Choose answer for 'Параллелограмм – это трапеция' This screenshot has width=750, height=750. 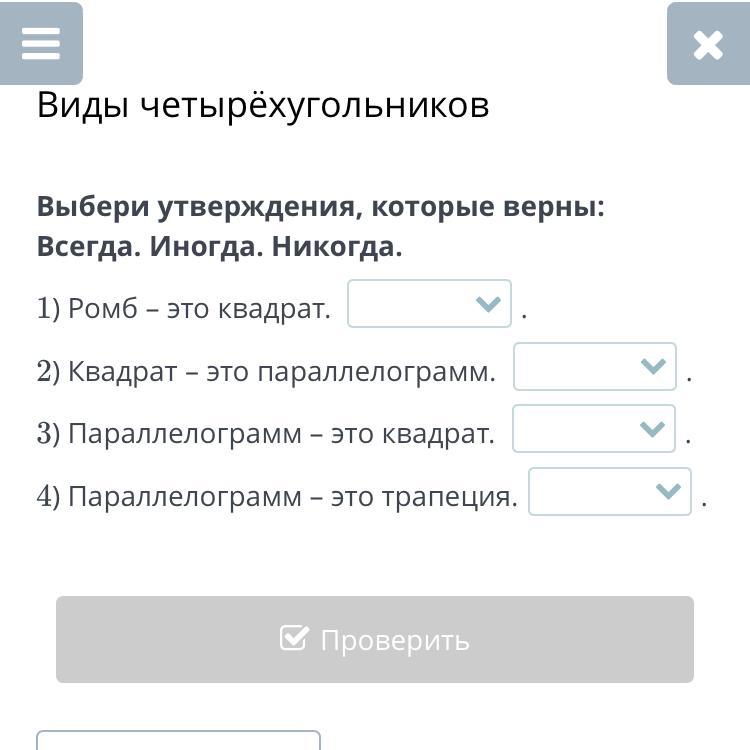pos(609,492)
